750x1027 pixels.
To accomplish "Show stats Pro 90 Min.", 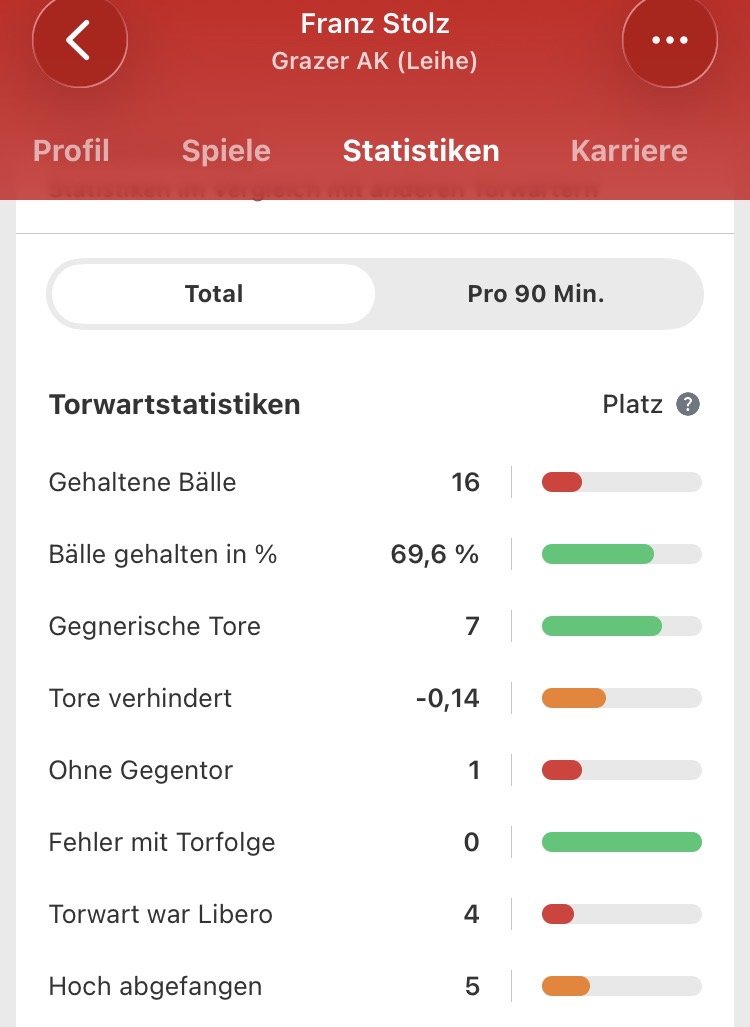I will pyautogui.click(x=536, y=294).
